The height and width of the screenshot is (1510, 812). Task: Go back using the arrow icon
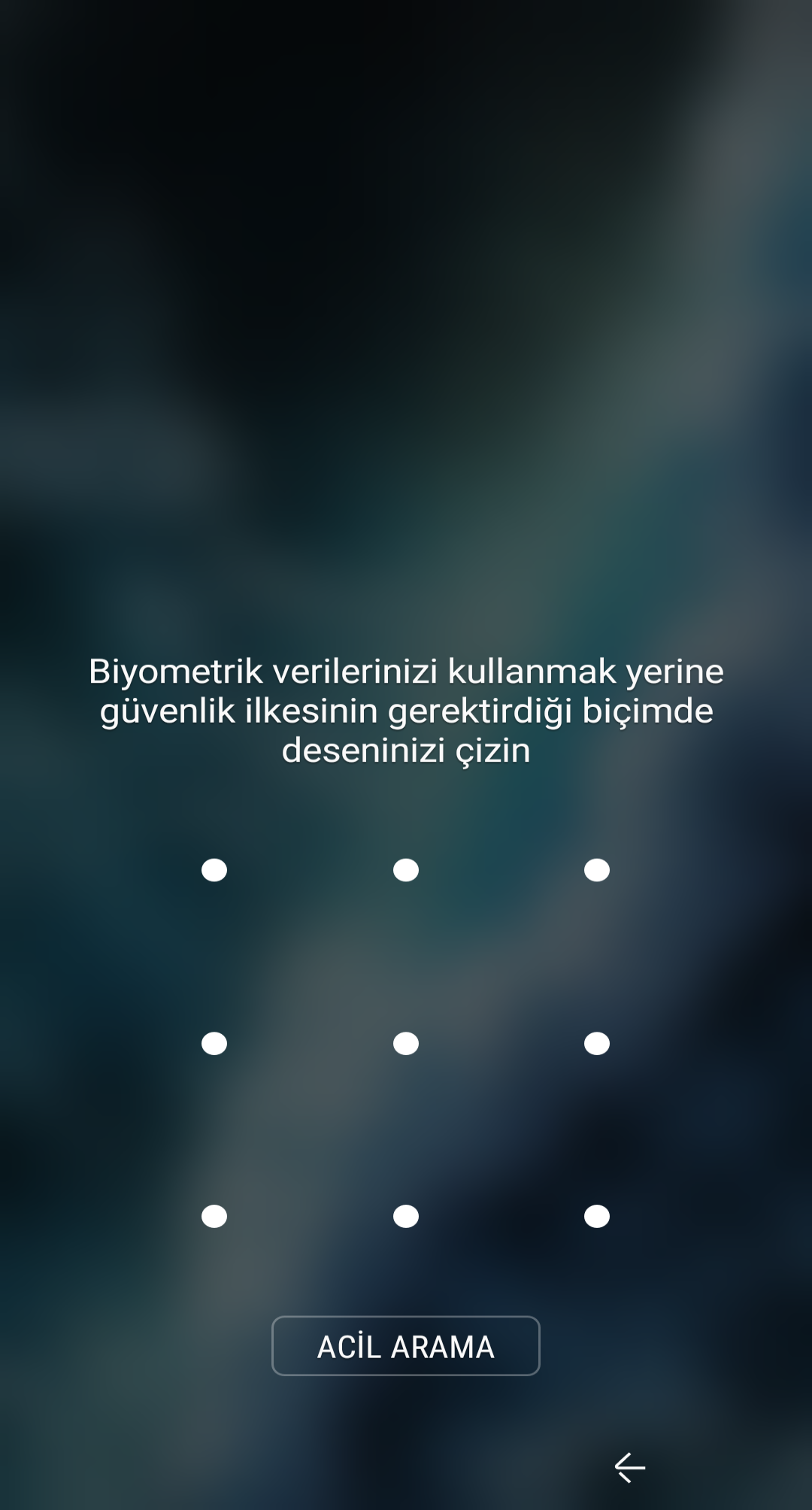[629, 1467]
